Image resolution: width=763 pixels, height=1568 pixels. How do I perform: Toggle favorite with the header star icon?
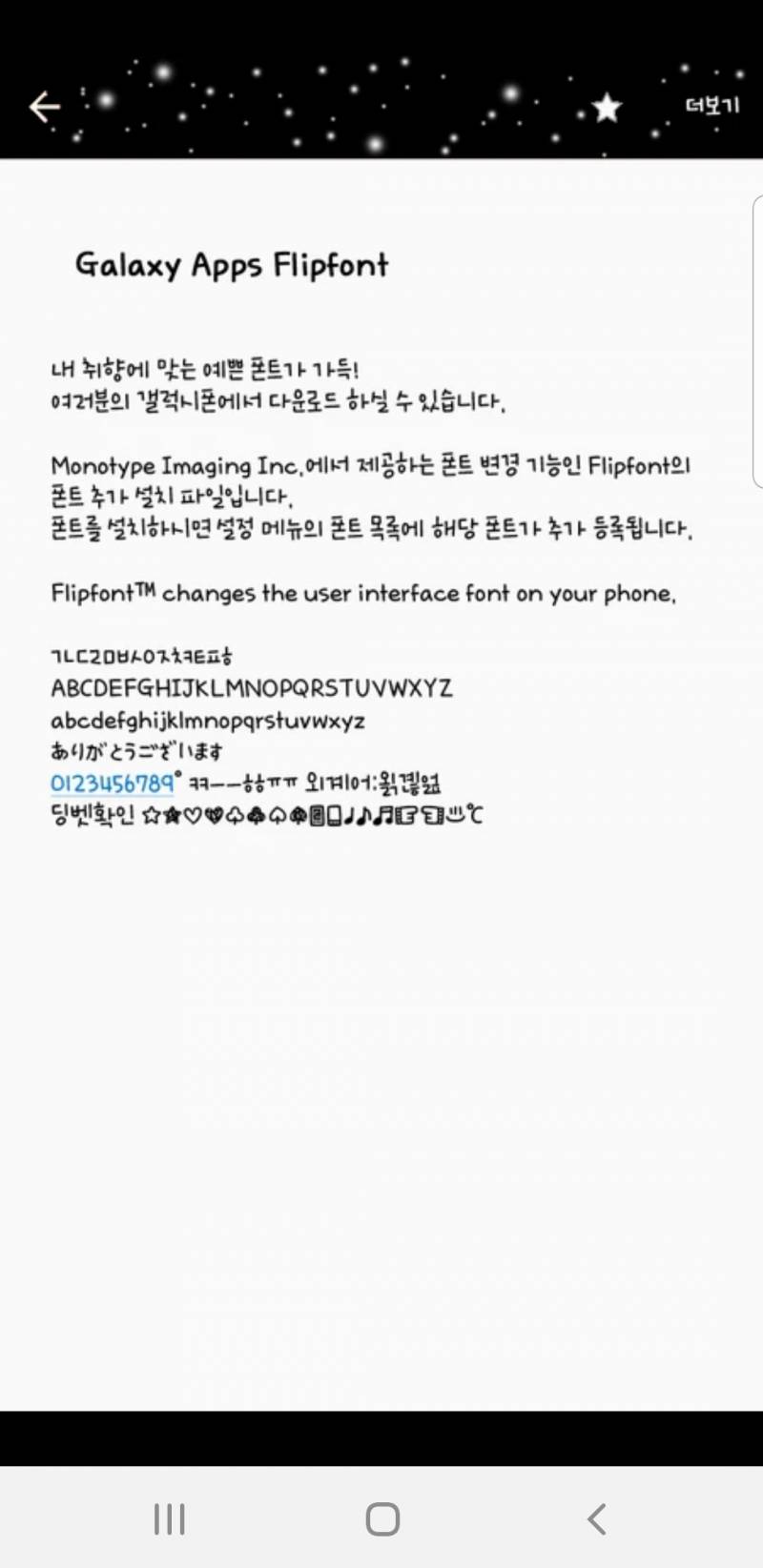pos(608,108)
